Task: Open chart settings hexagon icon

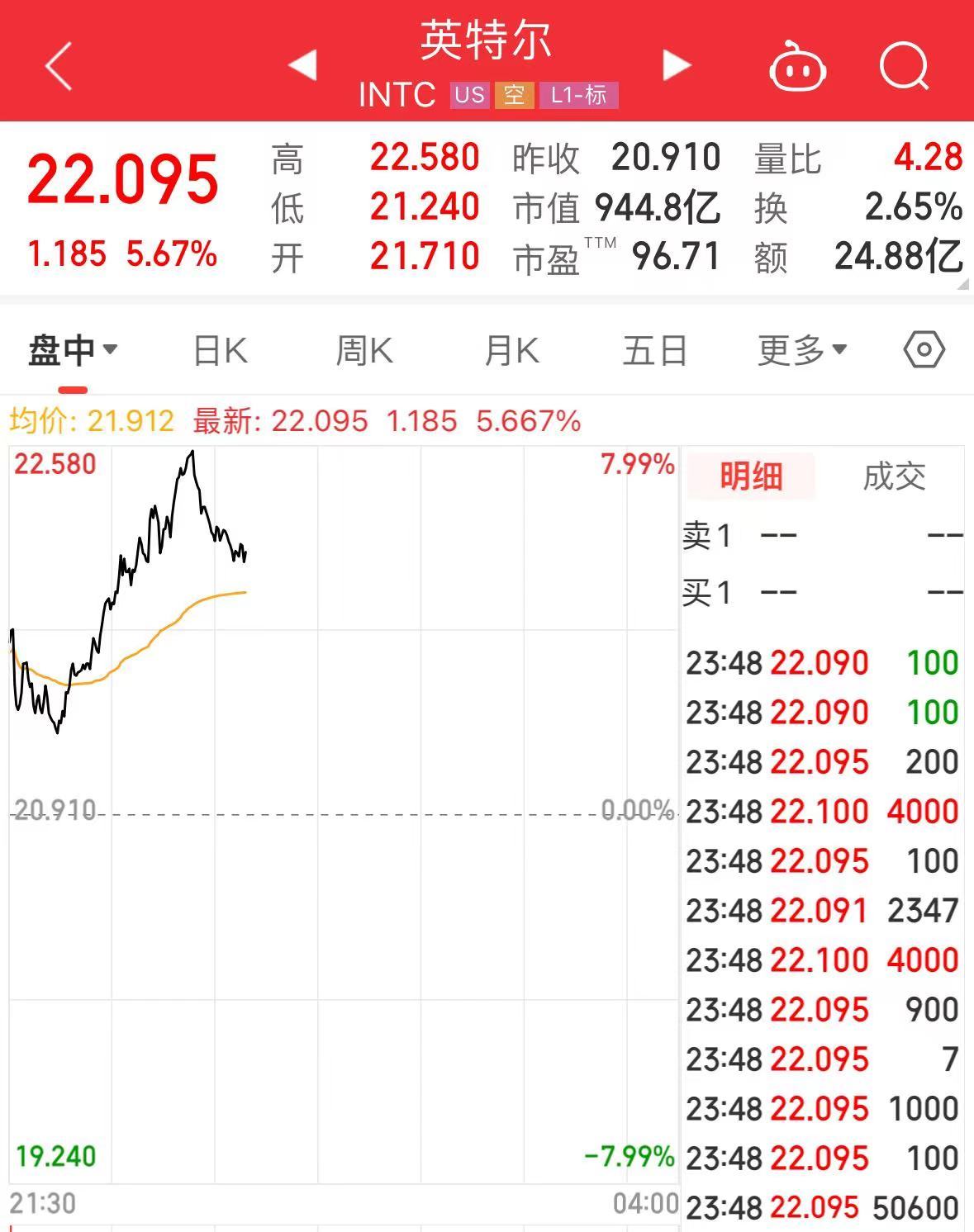Action: 924,350
